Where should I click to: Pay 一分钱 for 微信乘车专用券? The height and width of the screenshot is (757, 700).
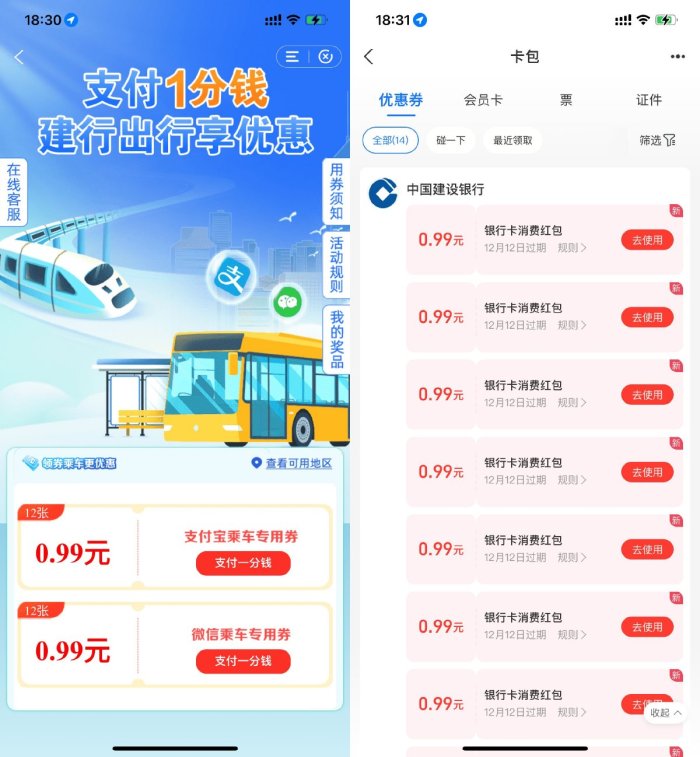243,661
